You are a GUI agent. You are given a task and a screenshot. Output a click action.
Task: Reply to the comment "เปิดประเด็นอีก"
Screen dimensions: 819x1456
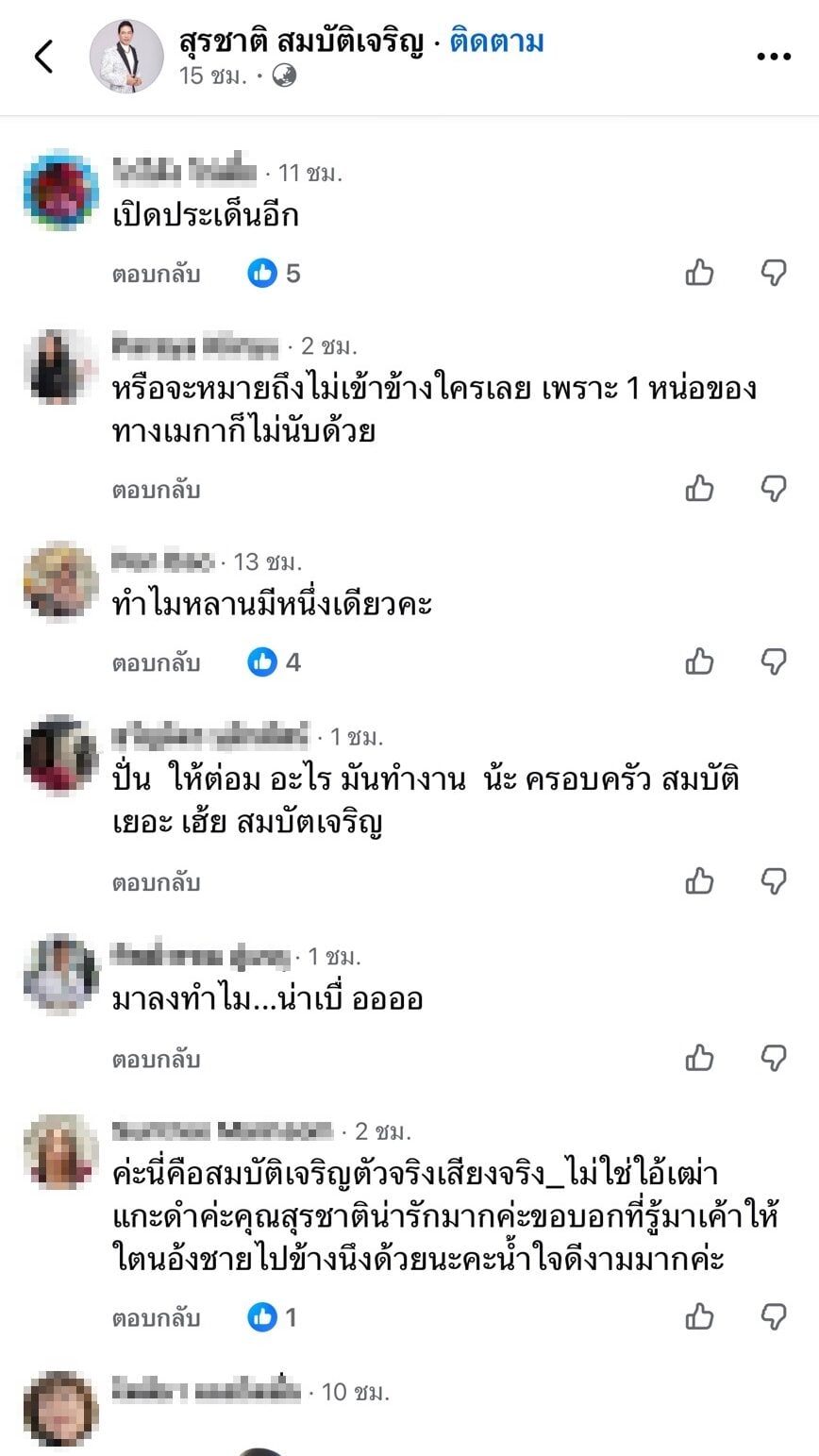click(157, 274)
